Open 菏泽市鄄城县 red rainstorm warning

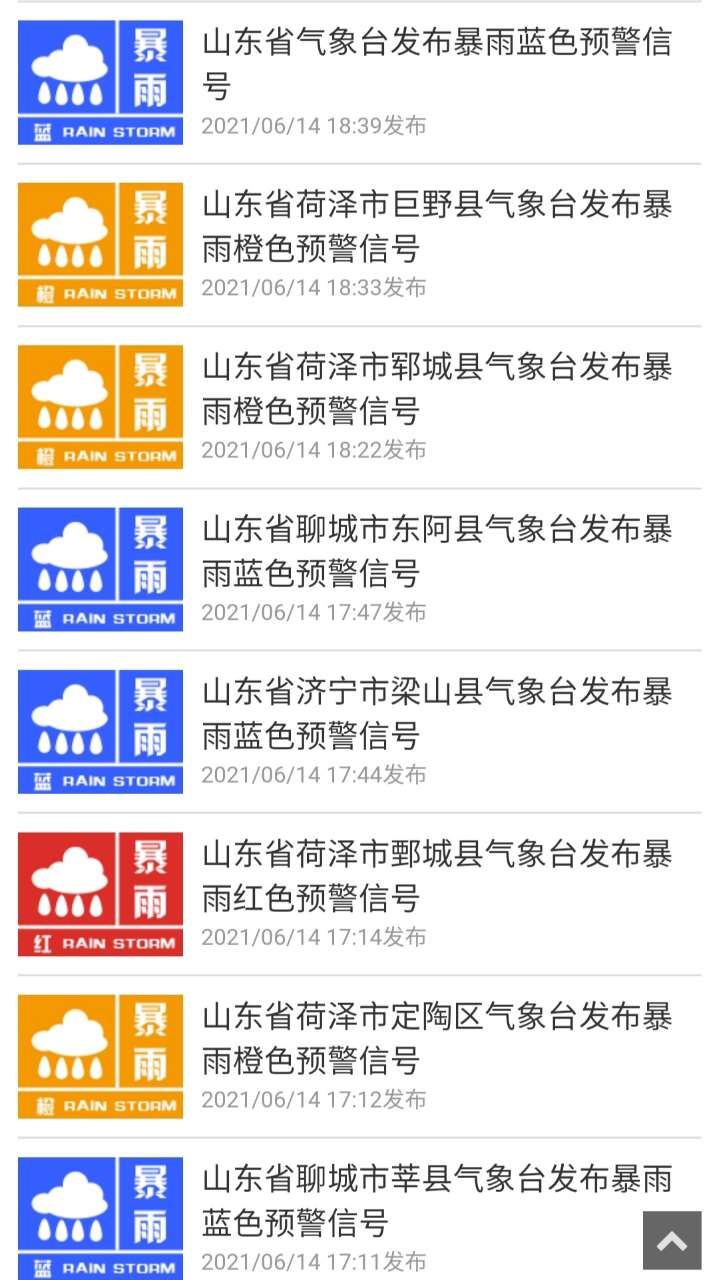click(x=359, y=894)
